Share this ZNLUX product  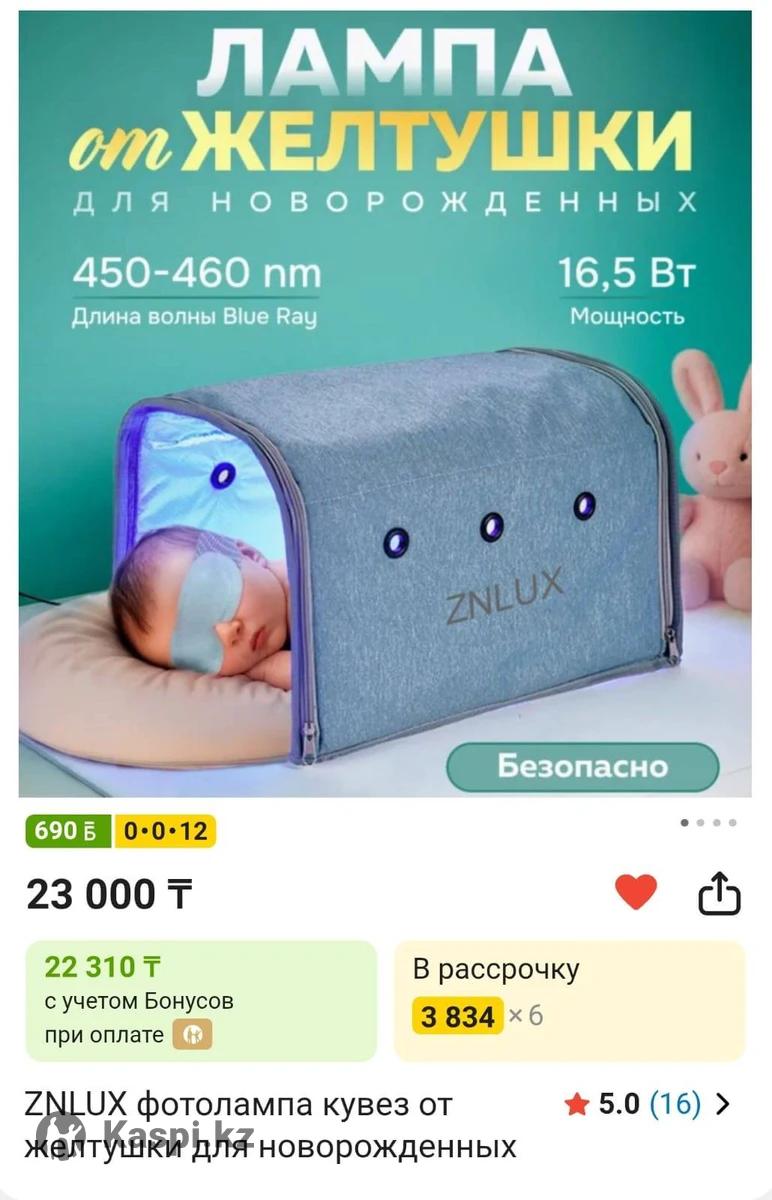[x=719, y=894]
